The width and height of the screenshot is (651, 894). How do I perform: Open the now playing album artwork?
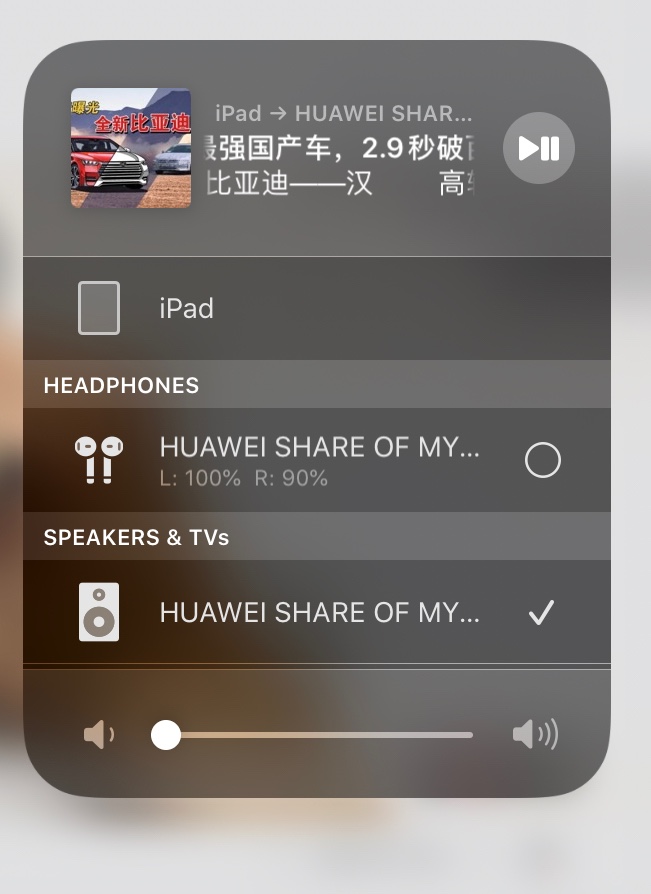(x=131, y=148)
